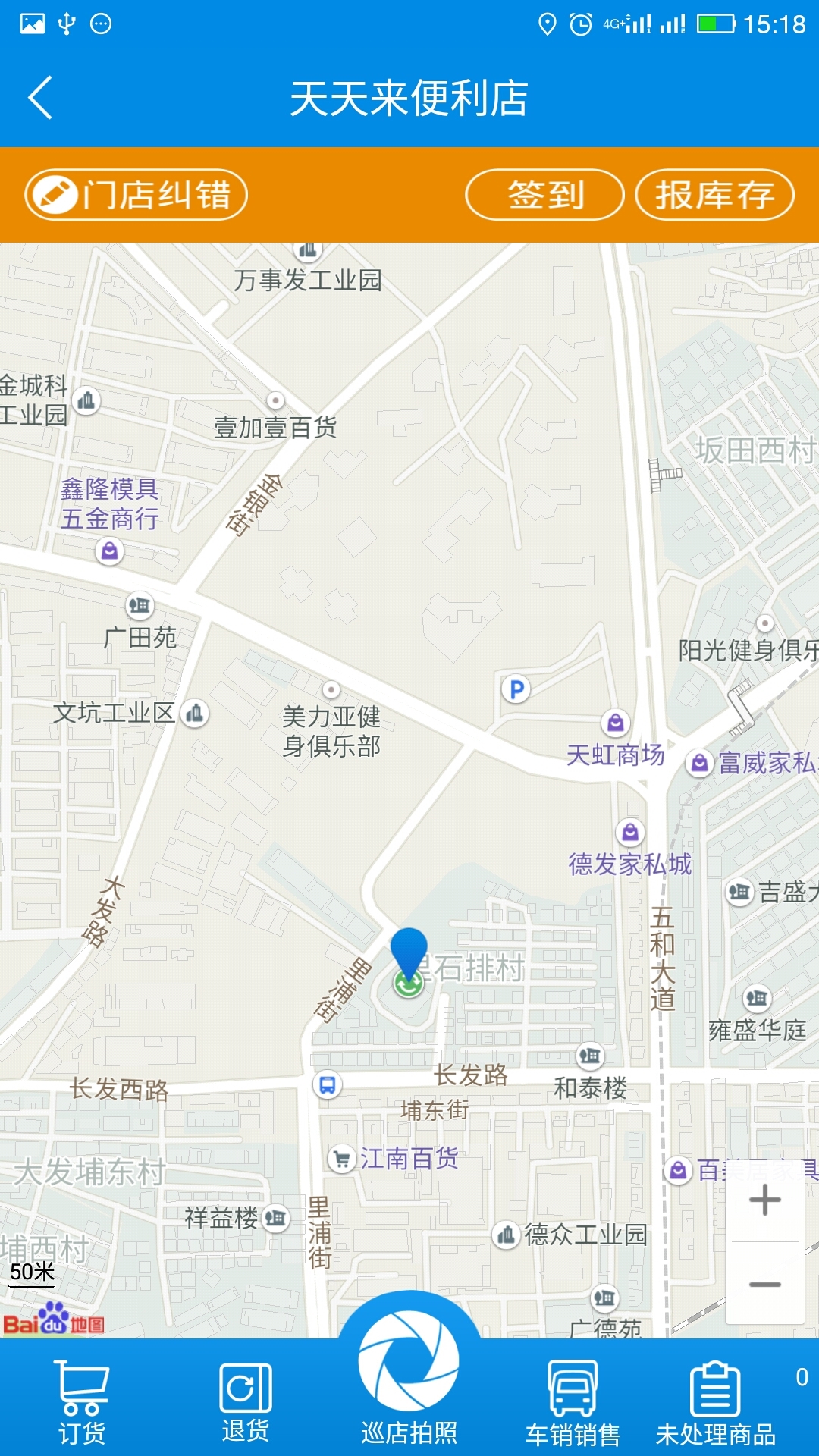This screenshot has width=819, height=1456.
Task: Tap 签到 to check in
Action: pos(544,195)
